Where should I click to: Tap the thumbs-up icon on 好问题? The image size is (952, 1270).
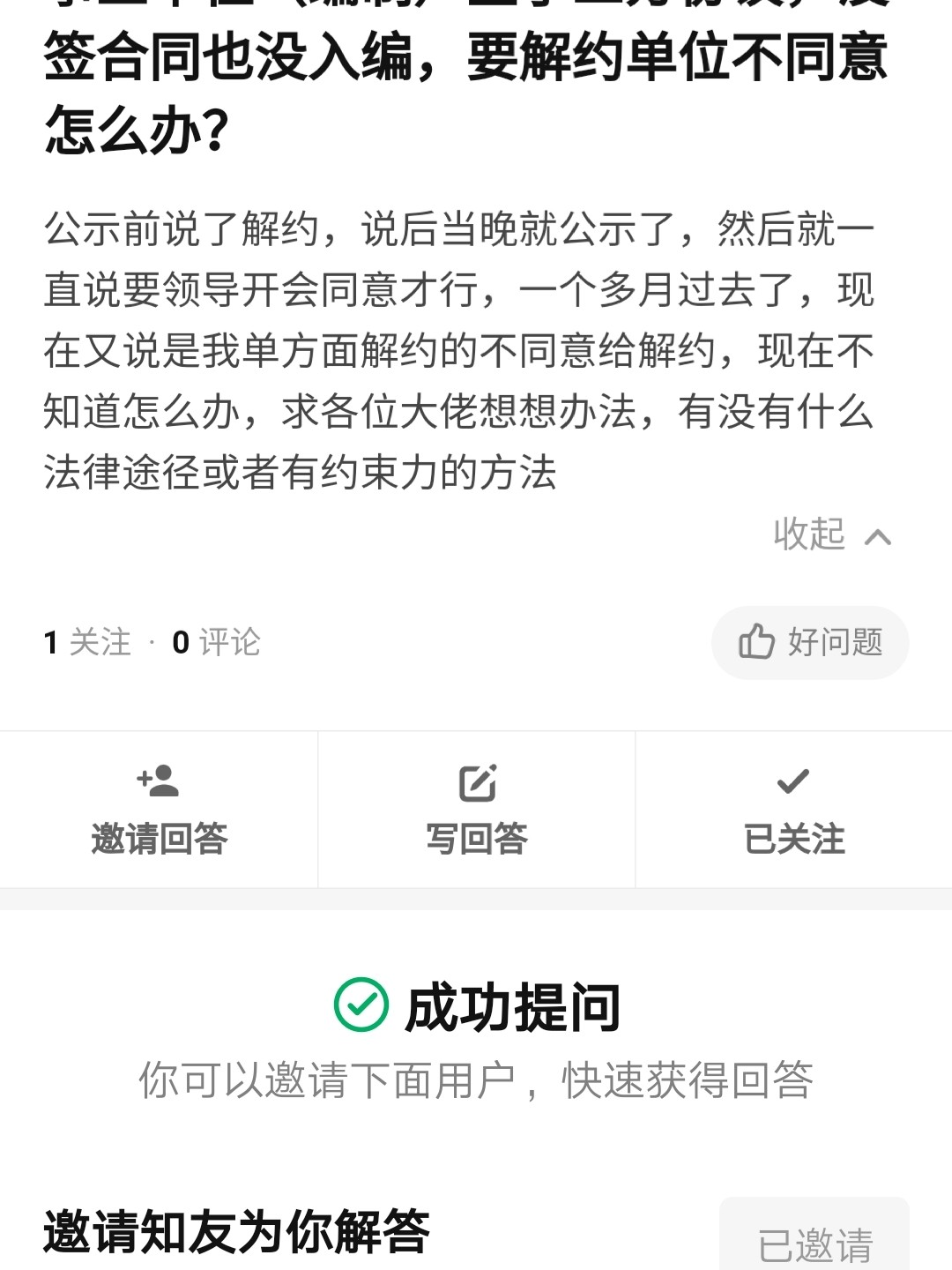click(758, 642)
